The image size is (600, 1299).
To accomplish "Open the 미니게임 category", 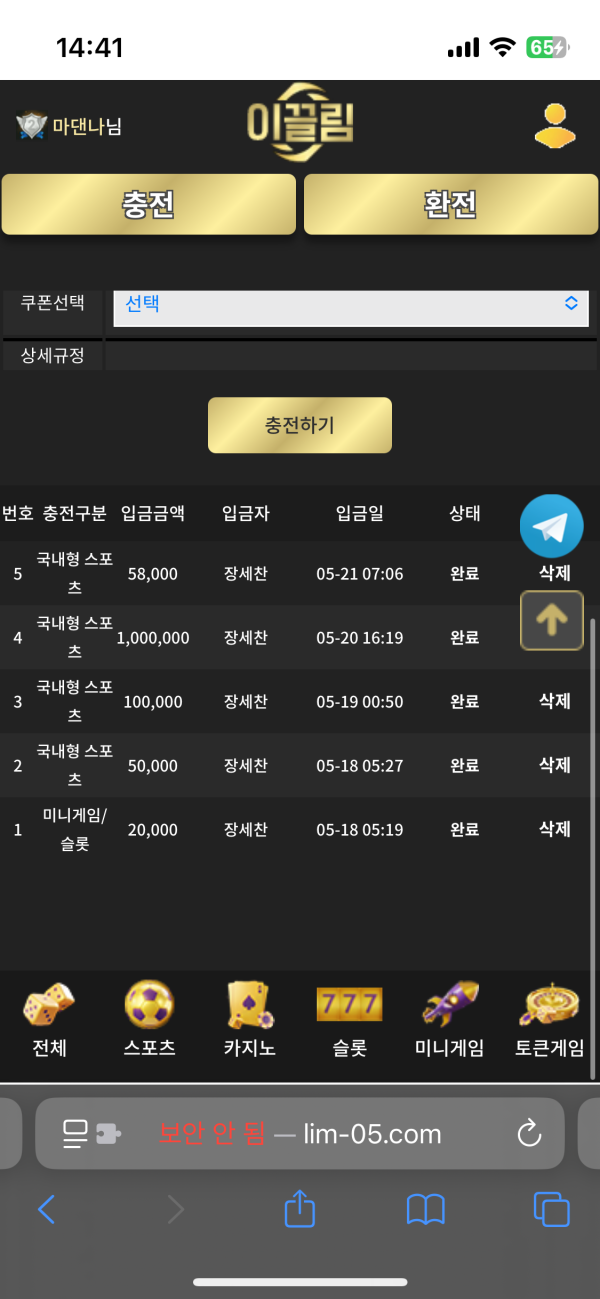I will coord(450,1020).
